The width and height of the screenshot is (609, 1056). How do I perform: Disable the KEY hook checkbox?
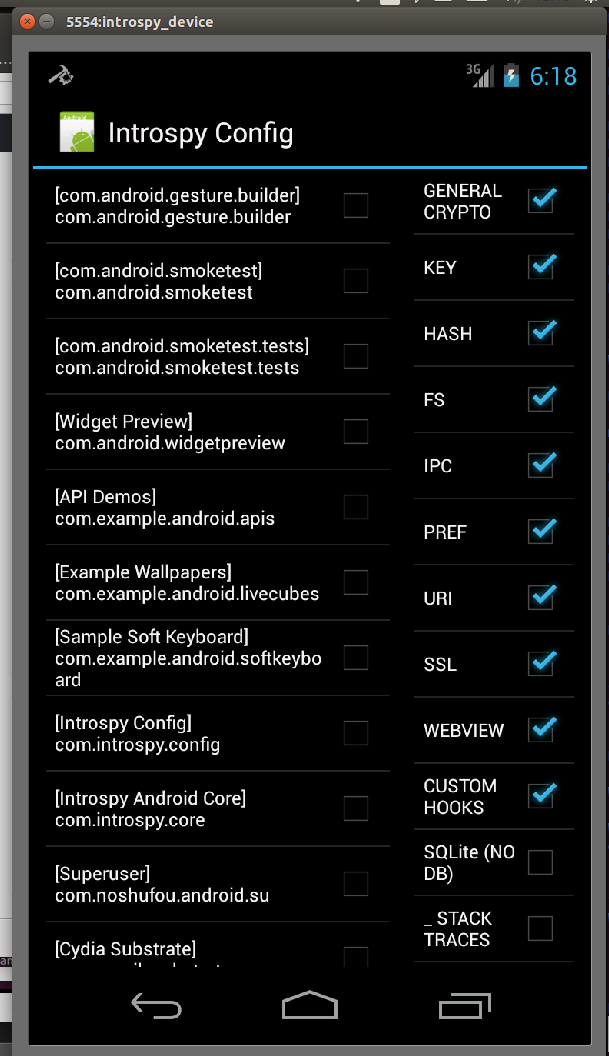541,267
